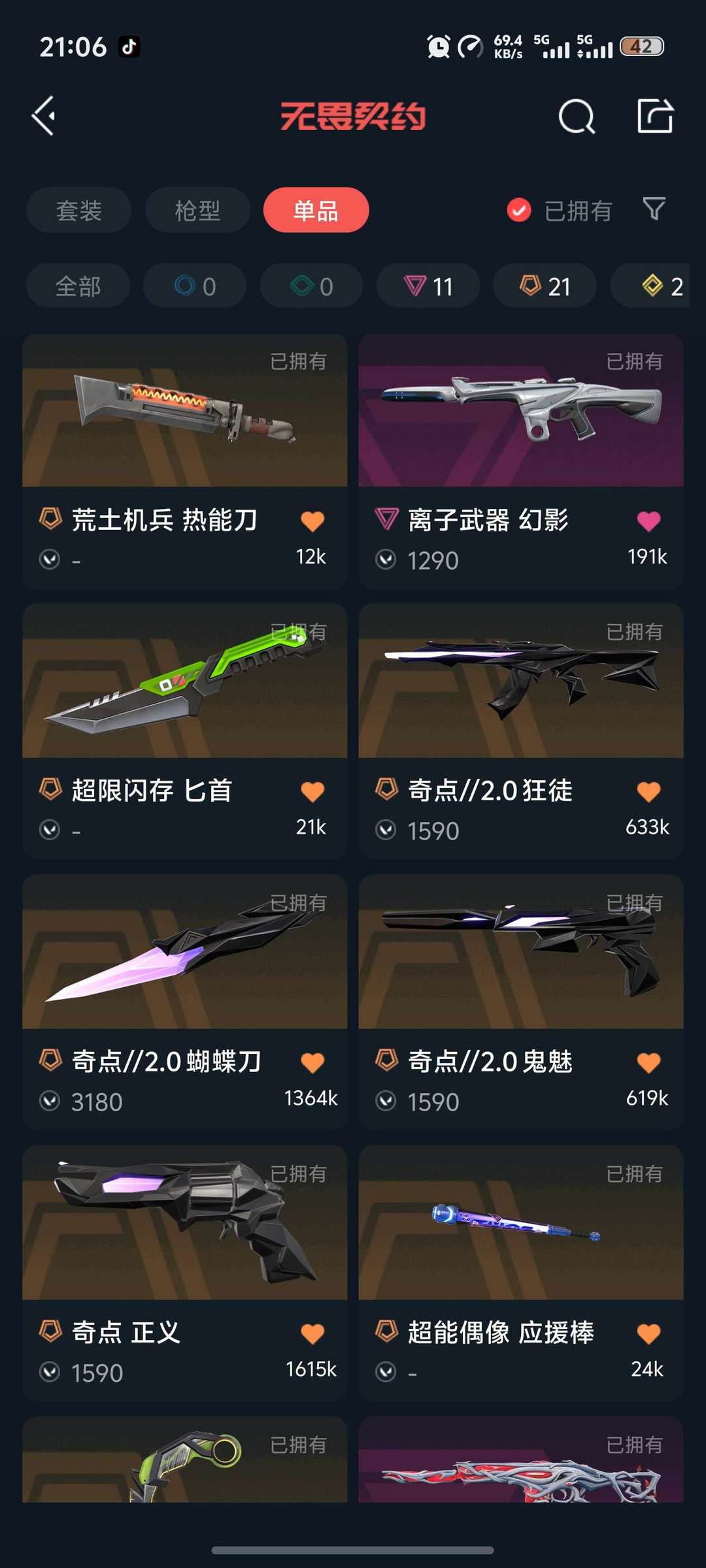This screenshot has height=1568, width=706.
Task: Select the 全部 filter button
Action: 77,286
